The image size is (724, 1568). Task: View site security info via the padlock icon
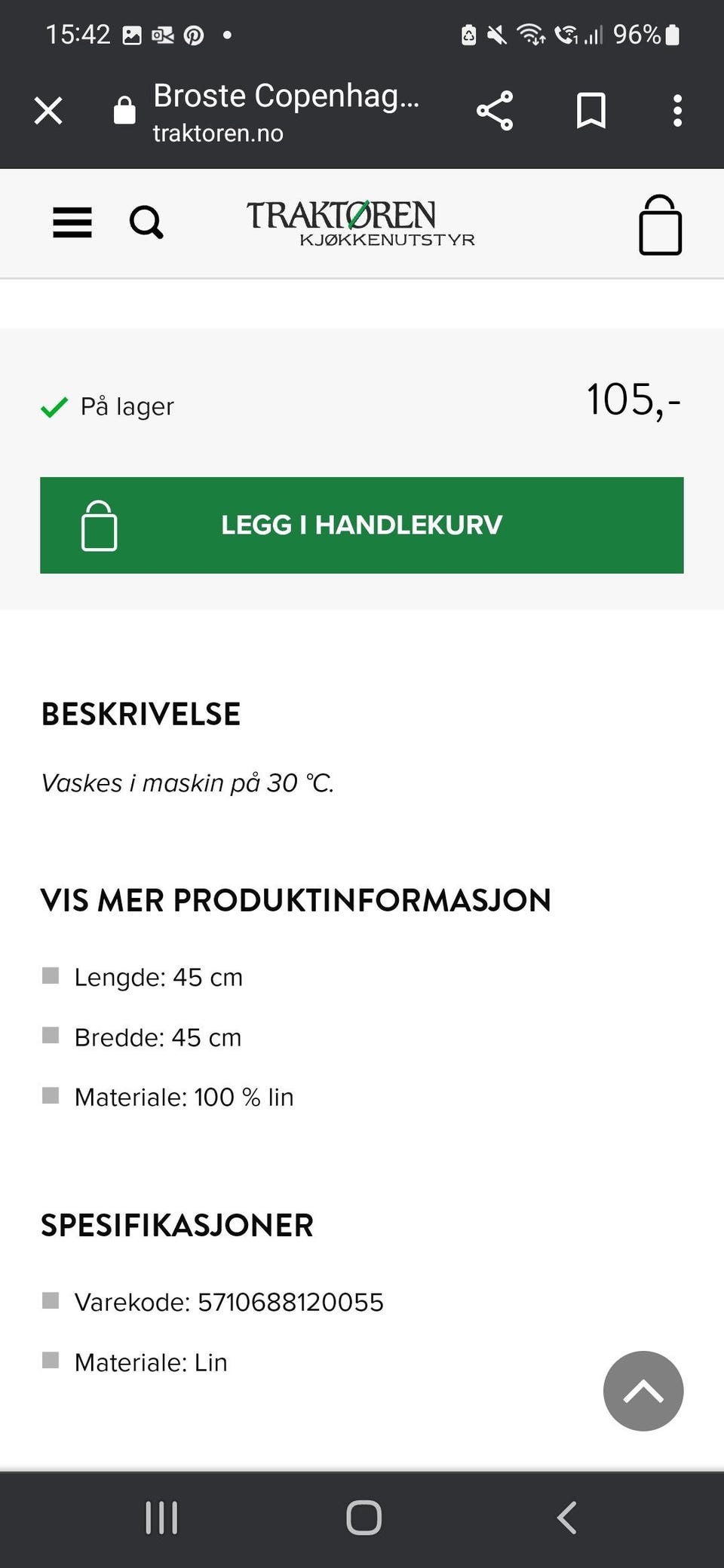point(124,111)
